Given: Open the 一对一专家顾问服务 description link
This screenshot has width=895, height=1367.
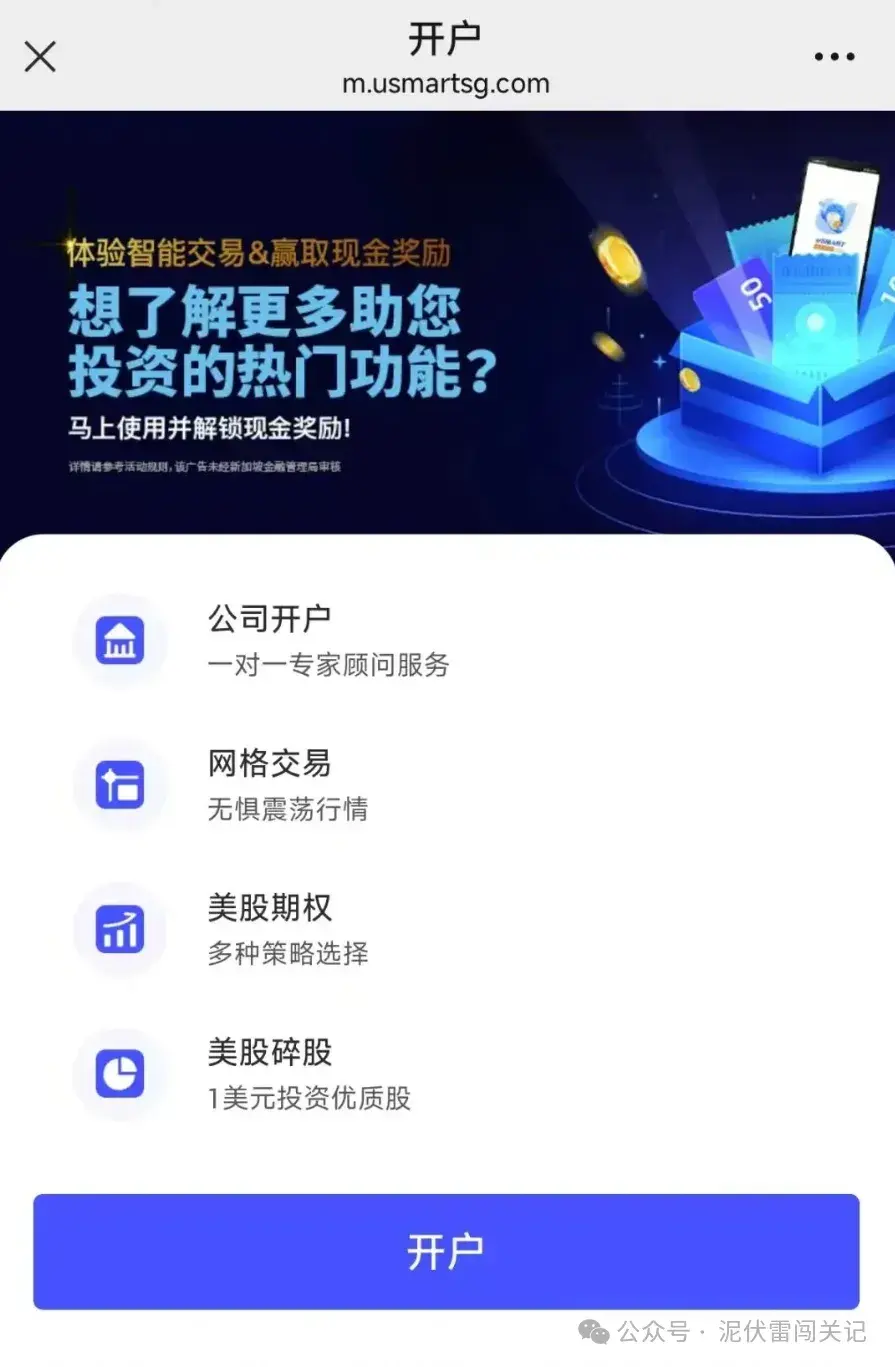Looking at the screenshot, I should (x=330, y=666).
